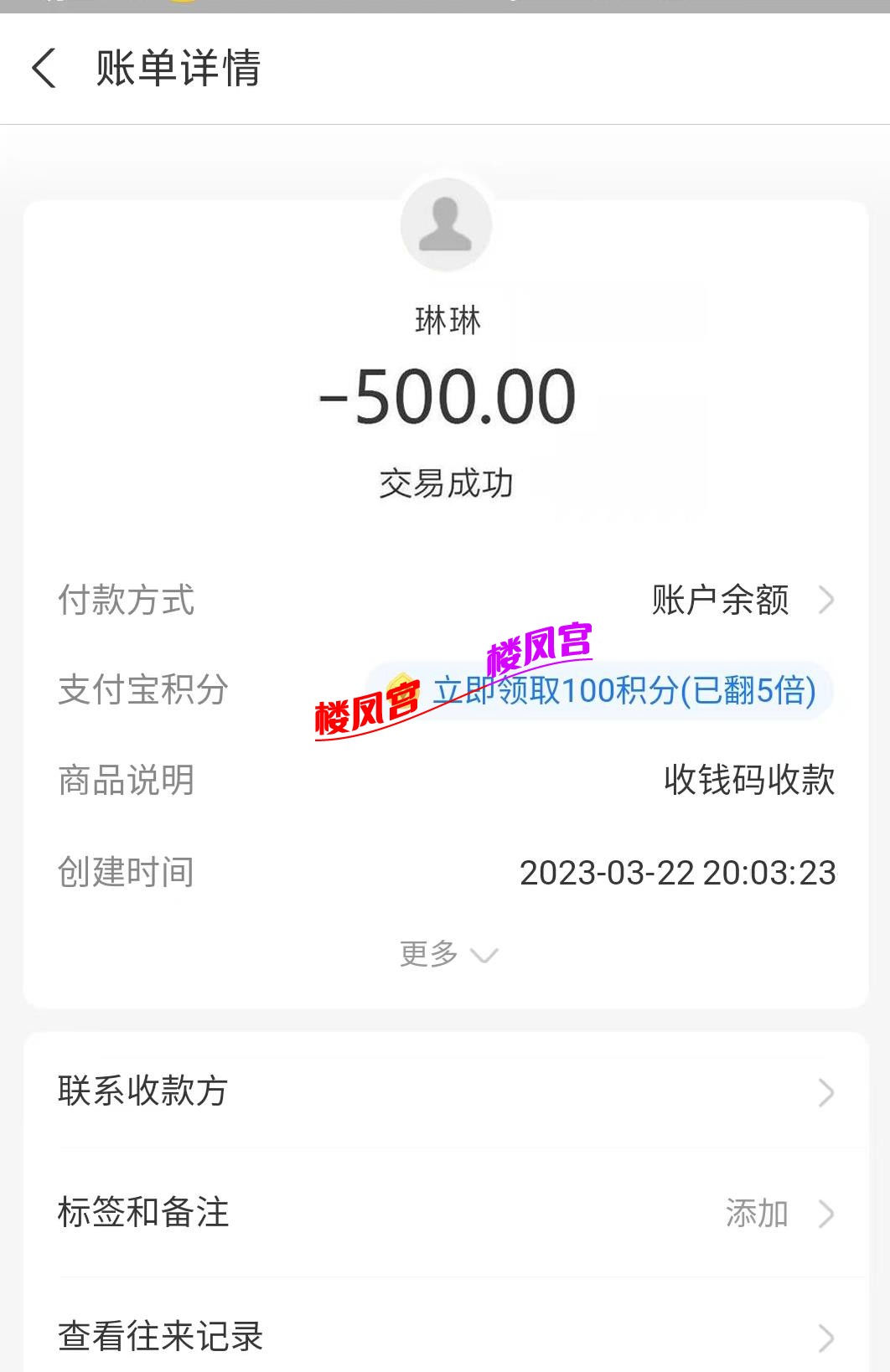Click the back arrow to leave bill details
Screen dimensions: 890x1372
point(44,70)
